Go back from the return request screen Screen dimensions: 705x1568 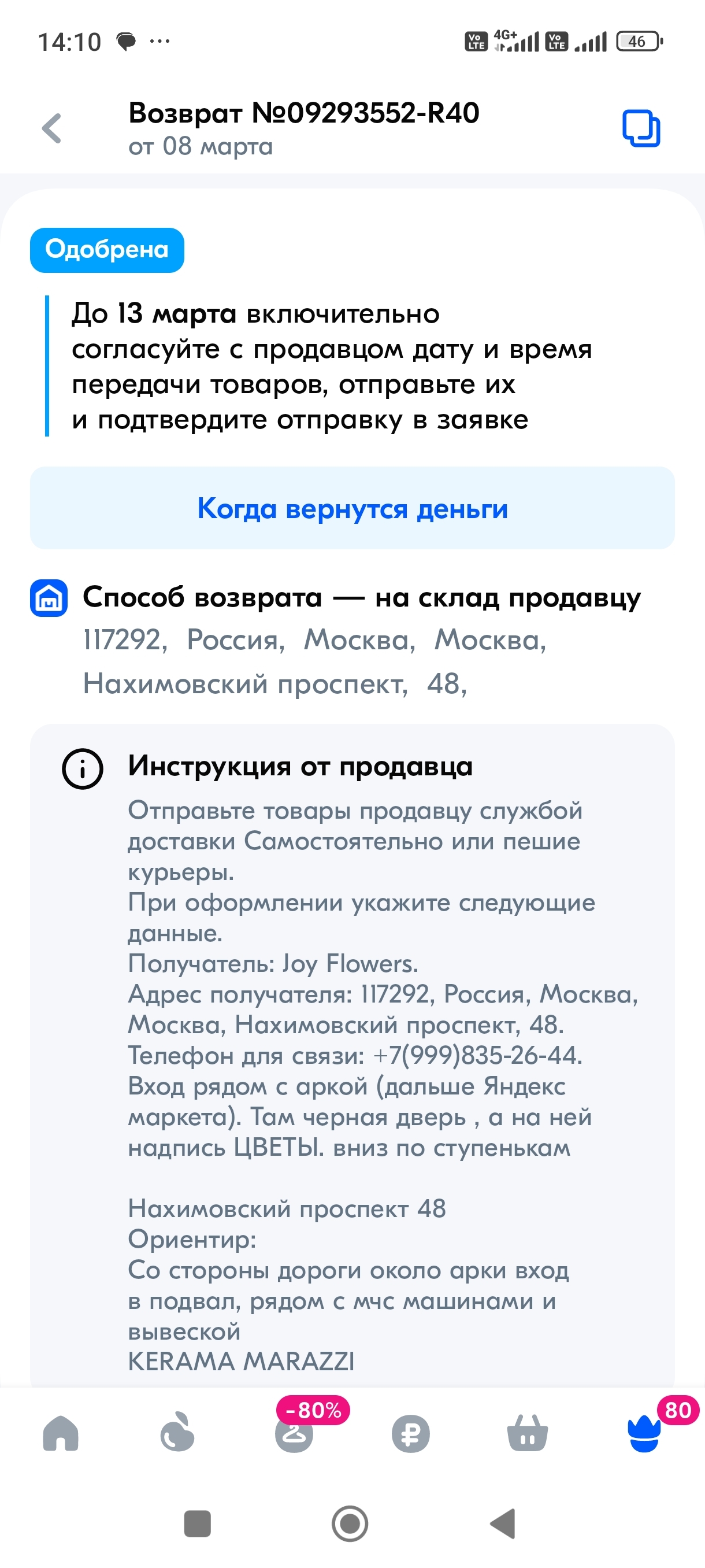pos(53,128)
